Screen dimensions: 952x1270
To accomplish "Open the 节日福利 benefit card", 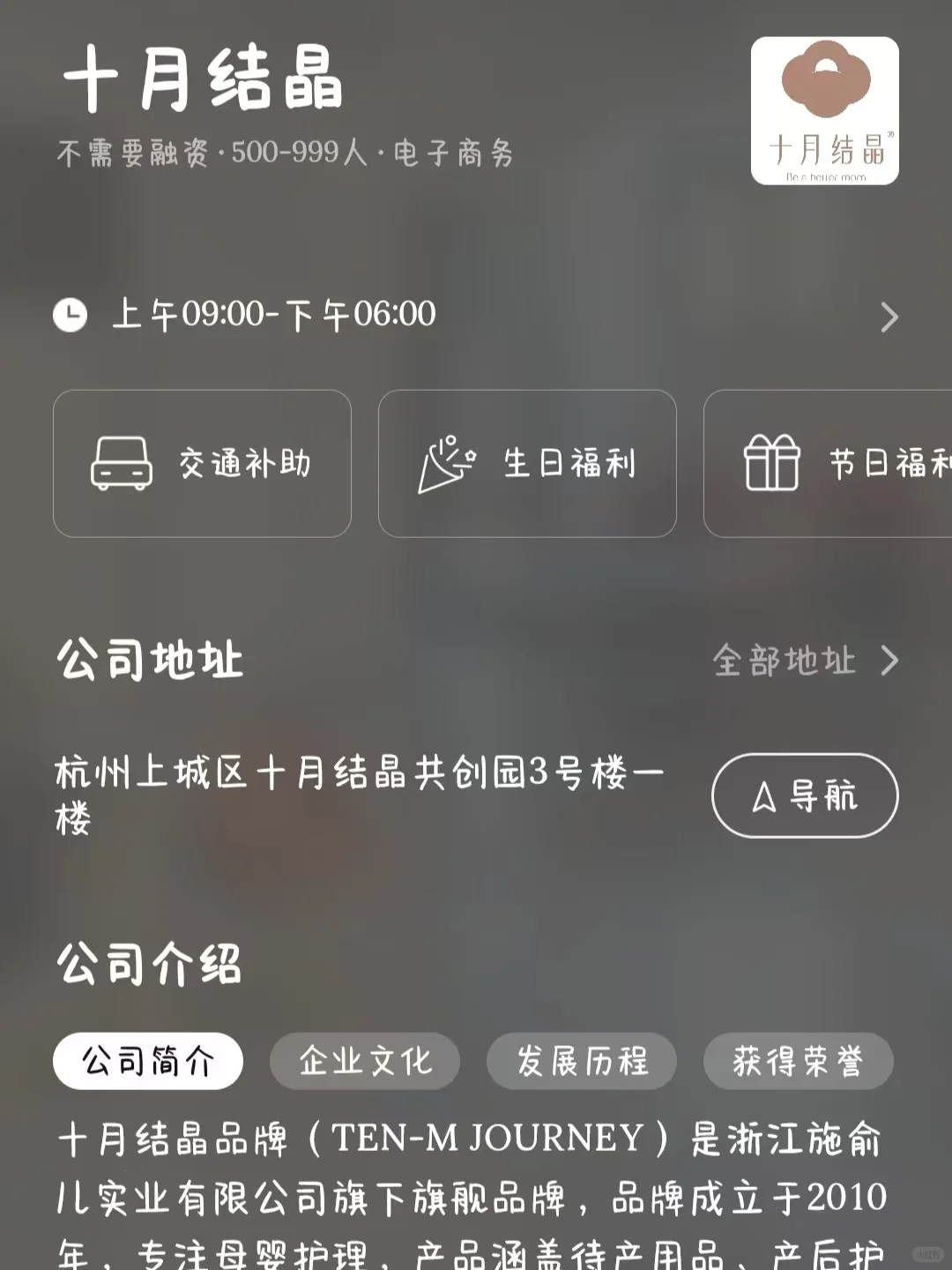I will (x=829, y=464).
